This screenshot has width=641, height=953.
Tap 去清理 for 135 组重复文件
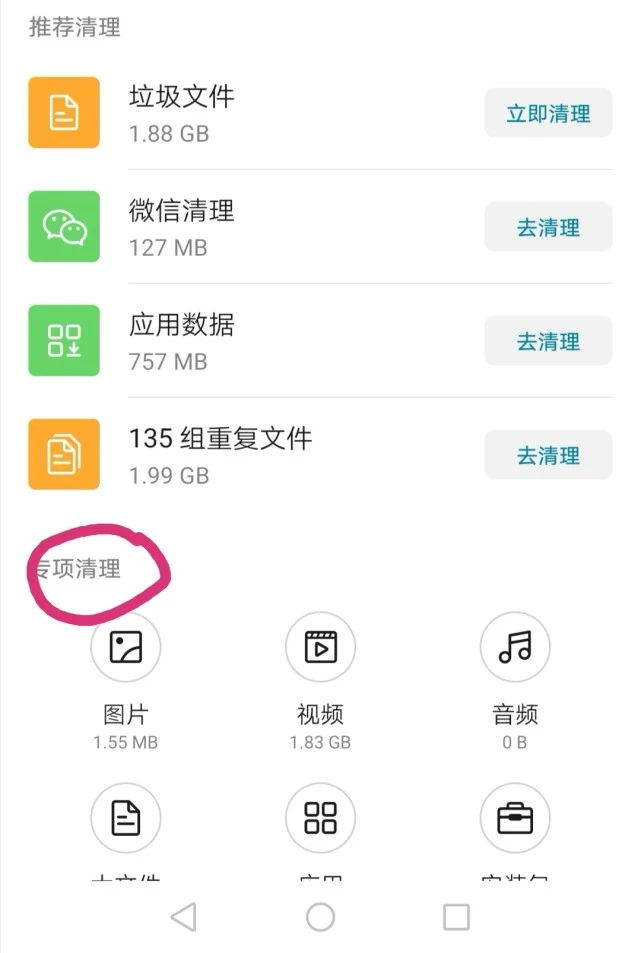coord(548,456)
